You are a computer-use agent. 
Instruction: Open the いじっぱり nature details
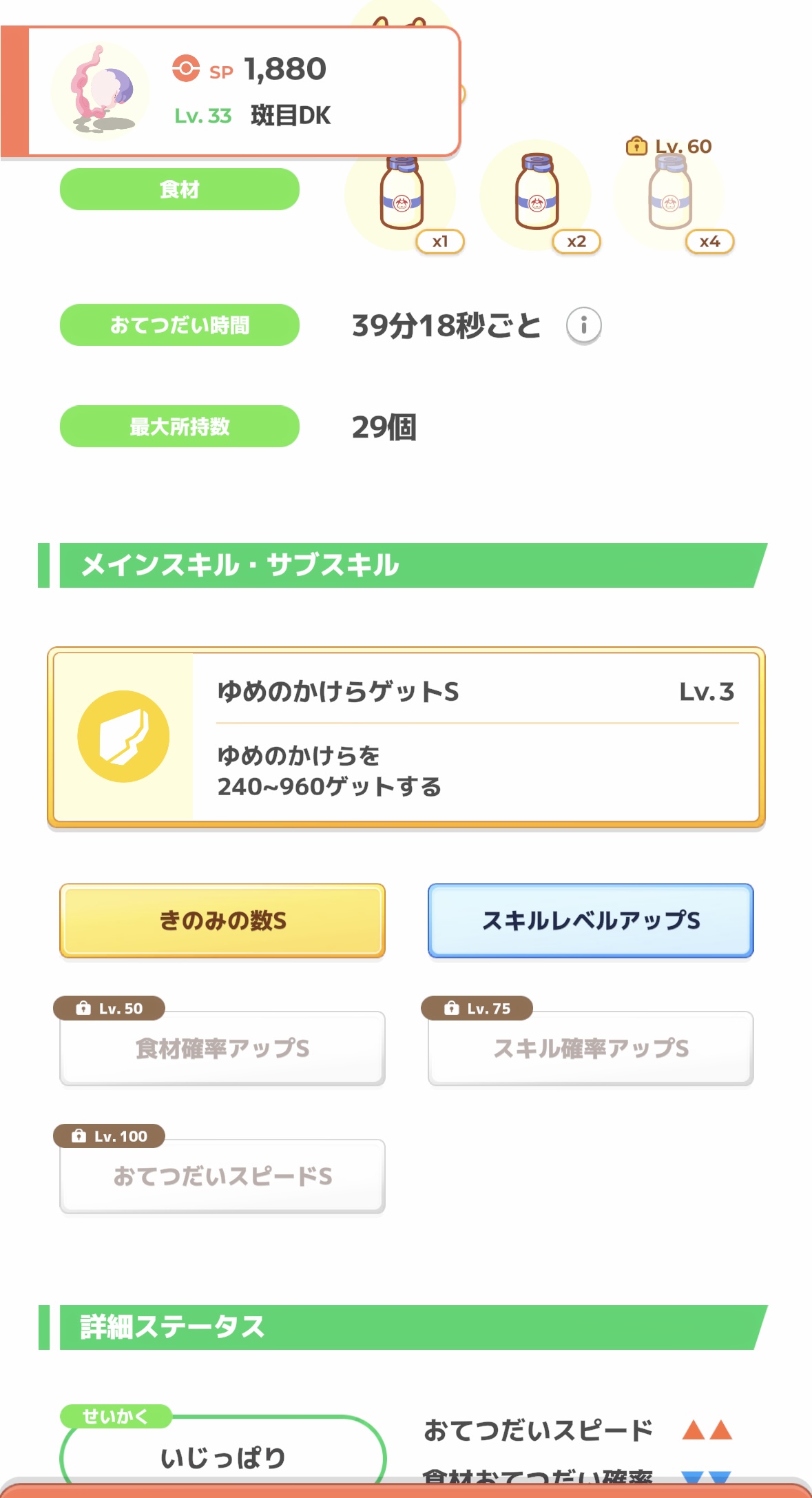point(223,1453)
